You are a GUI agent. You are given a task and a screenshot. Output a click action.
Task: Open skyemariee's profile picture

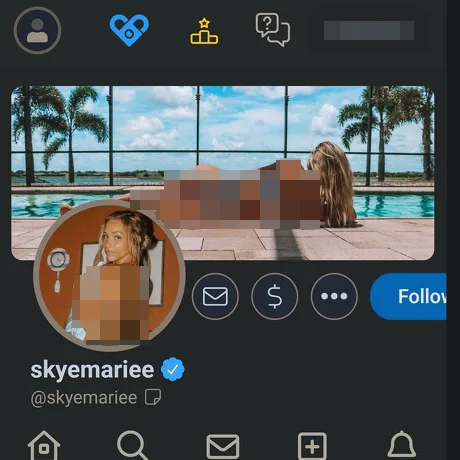click(109, 275)
